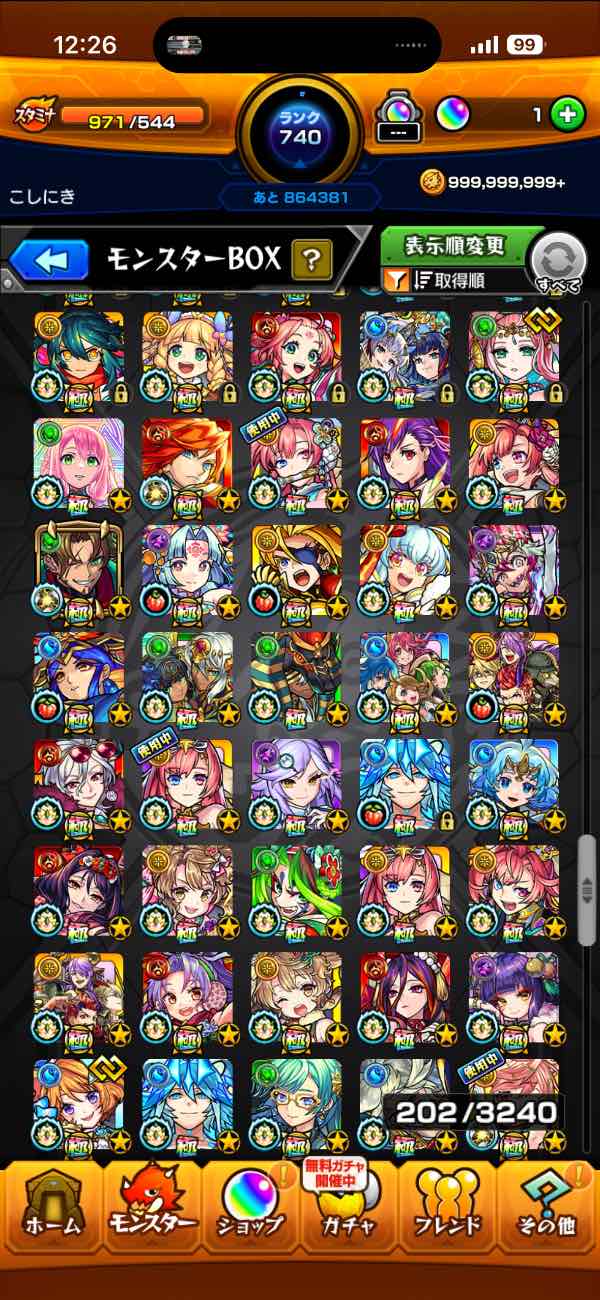Tap the stamina gauge 971/544
Viewport: 600px width, 1300px height.
(120, 119)
